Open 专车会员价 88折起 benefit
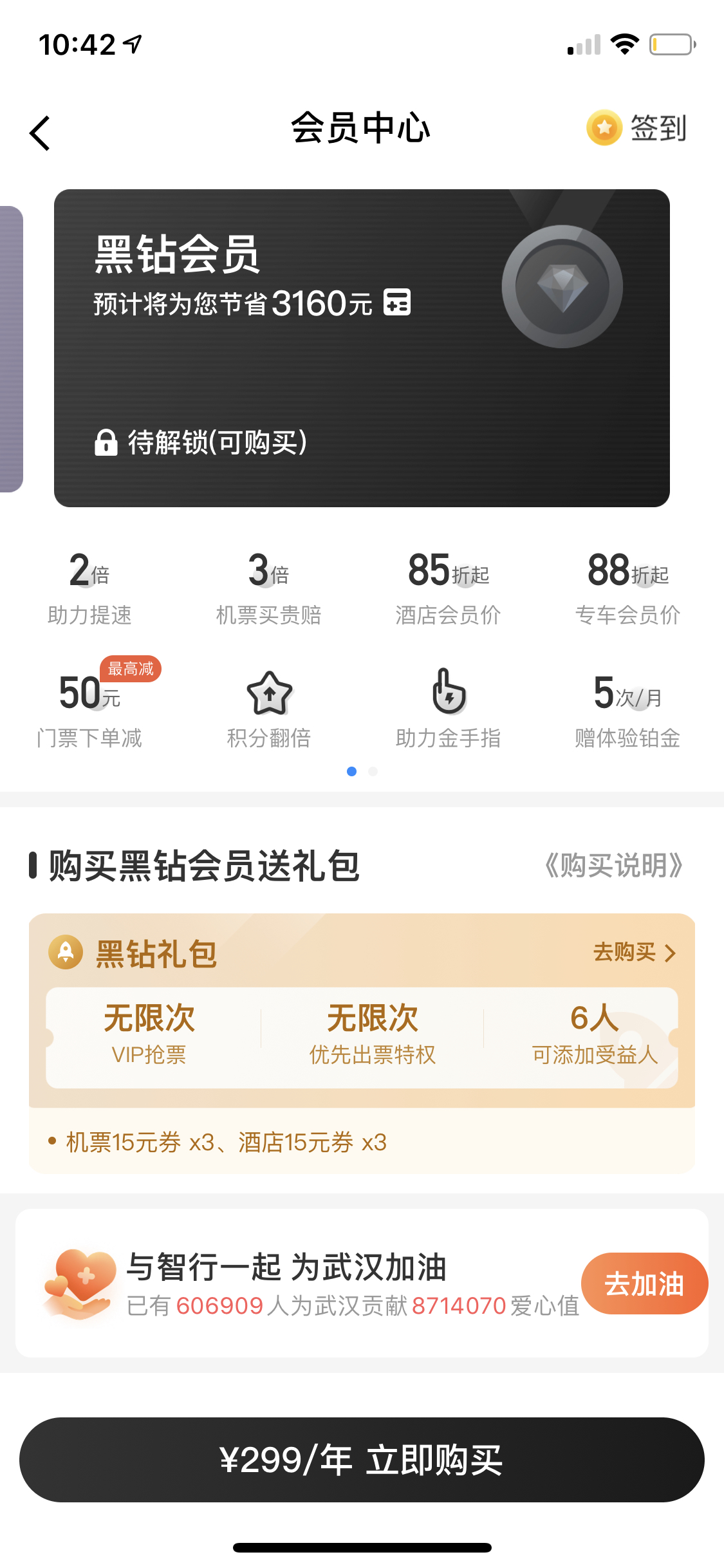Image resolution: width=724 pixels, height=1568 pixels. coord(627,588)
